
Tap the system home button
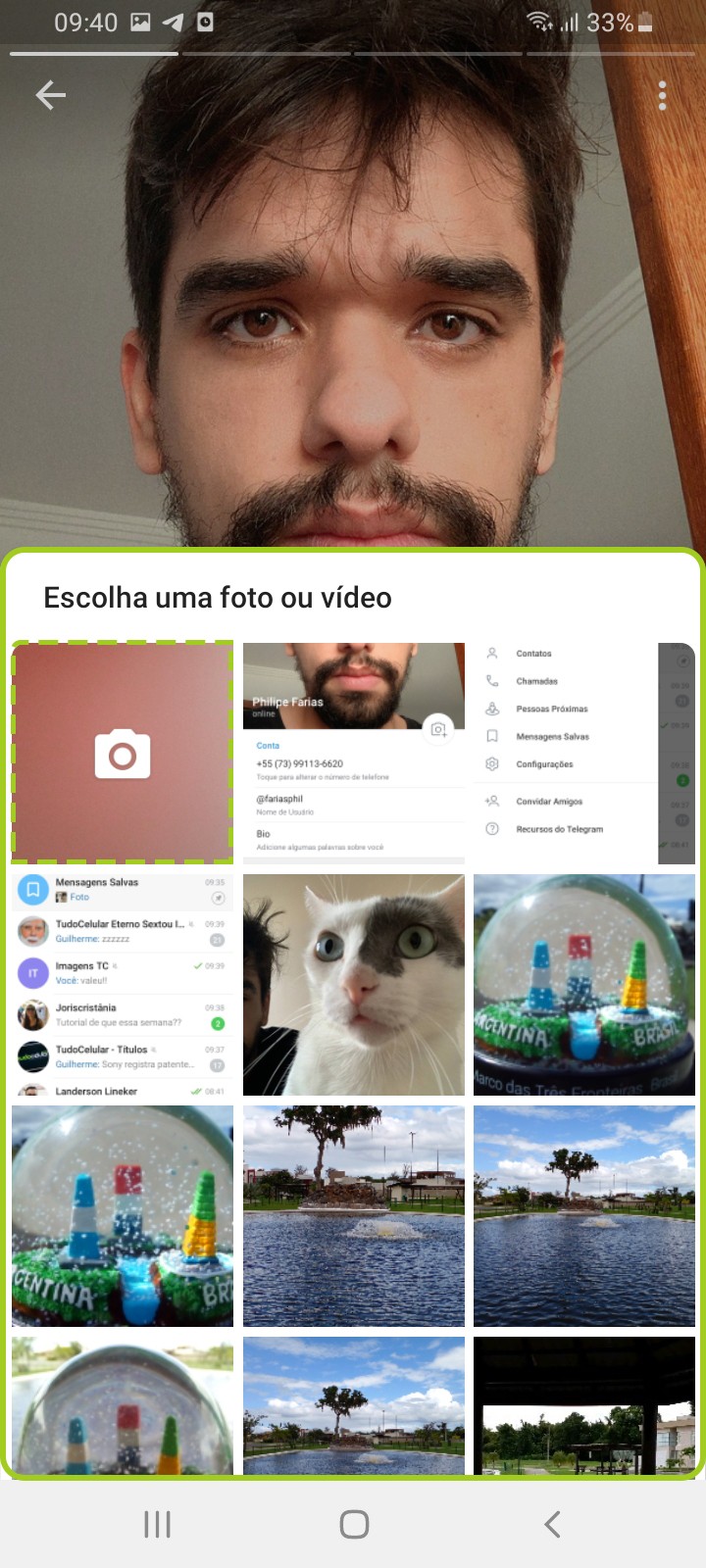353,1524
